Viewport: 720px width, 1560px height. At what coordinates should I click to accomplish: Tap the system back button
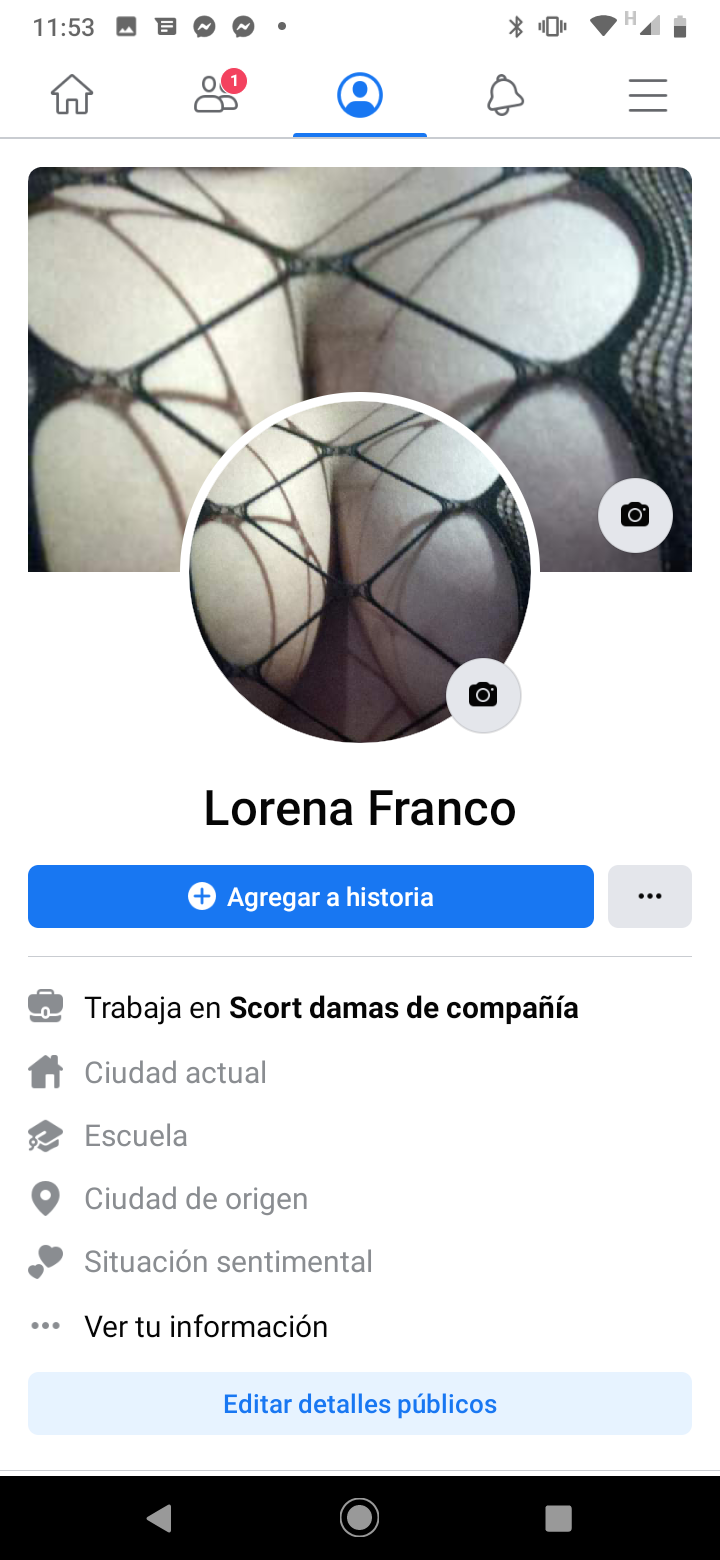(159, 1518)
